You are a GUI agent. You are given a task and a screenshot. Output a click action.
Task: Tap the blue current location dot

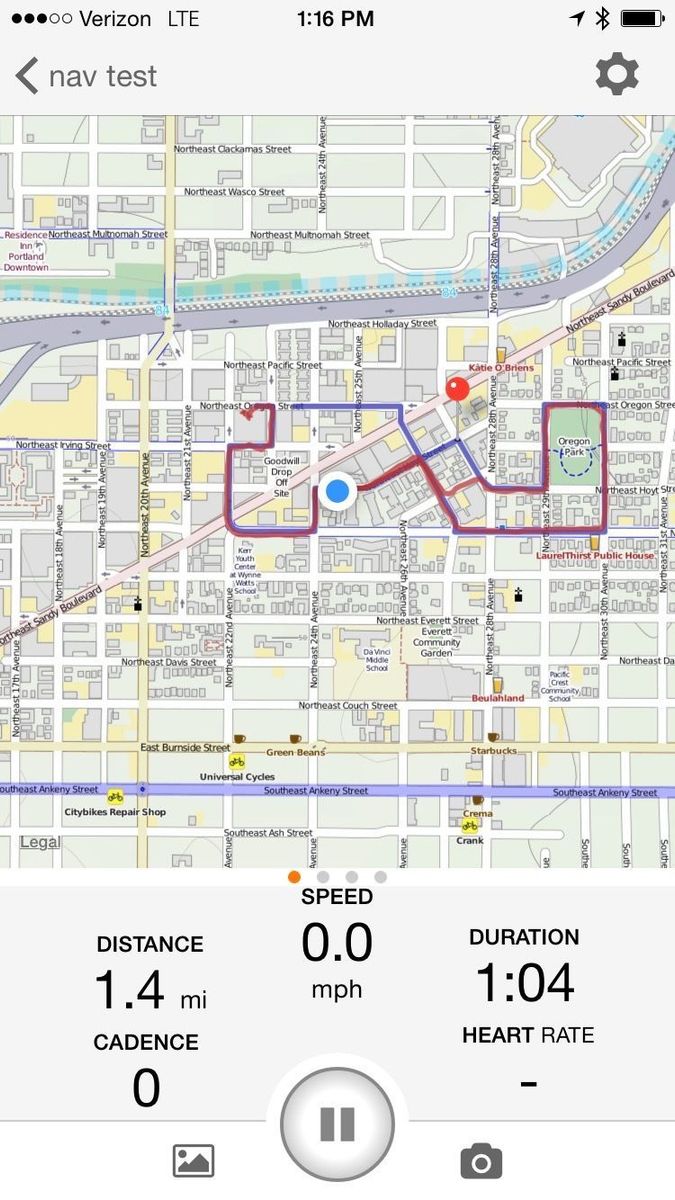point(337,491)
